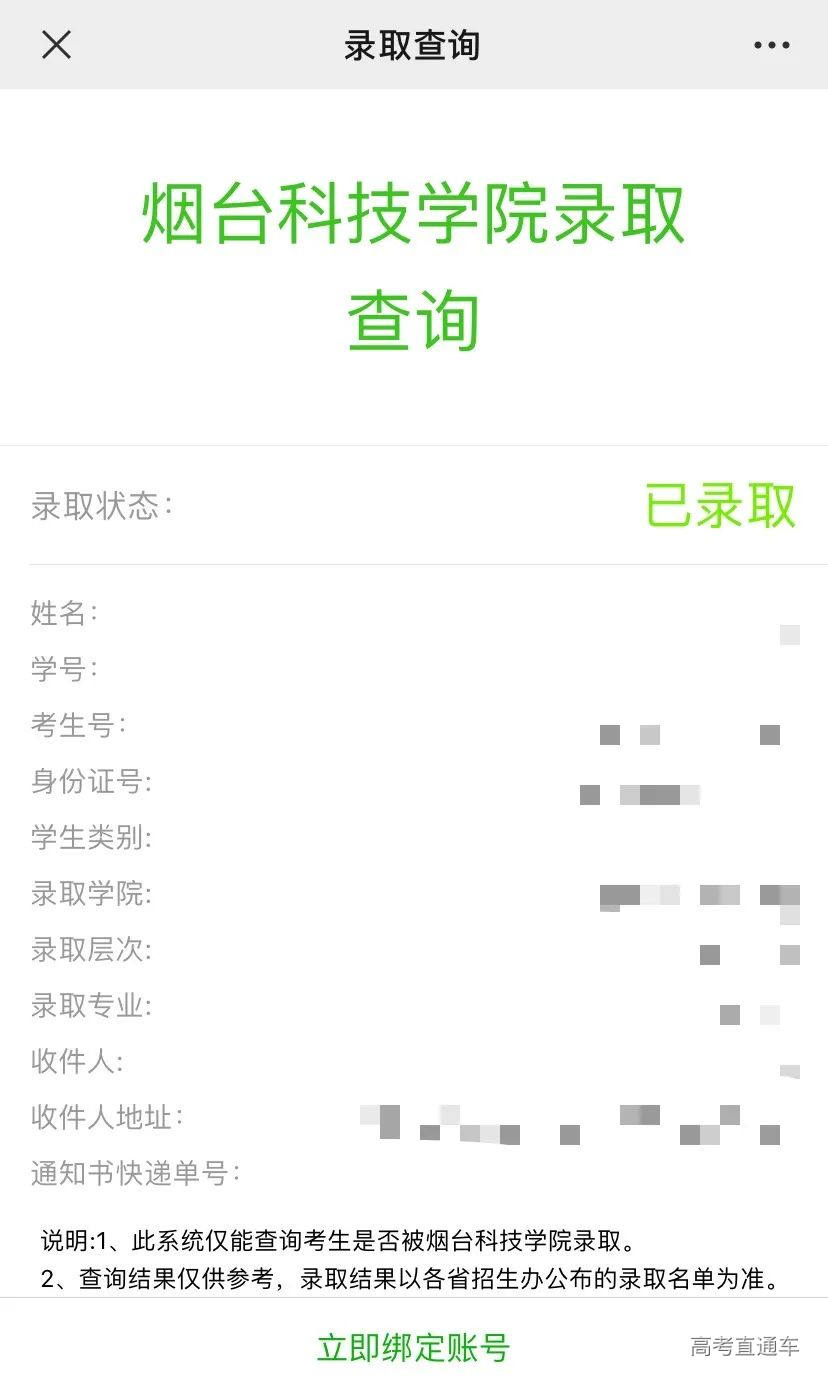Open the 立即绑定账号 account binding link
The height and width of the screenshot is (1386, 828).
click(x=414, y=1347)
